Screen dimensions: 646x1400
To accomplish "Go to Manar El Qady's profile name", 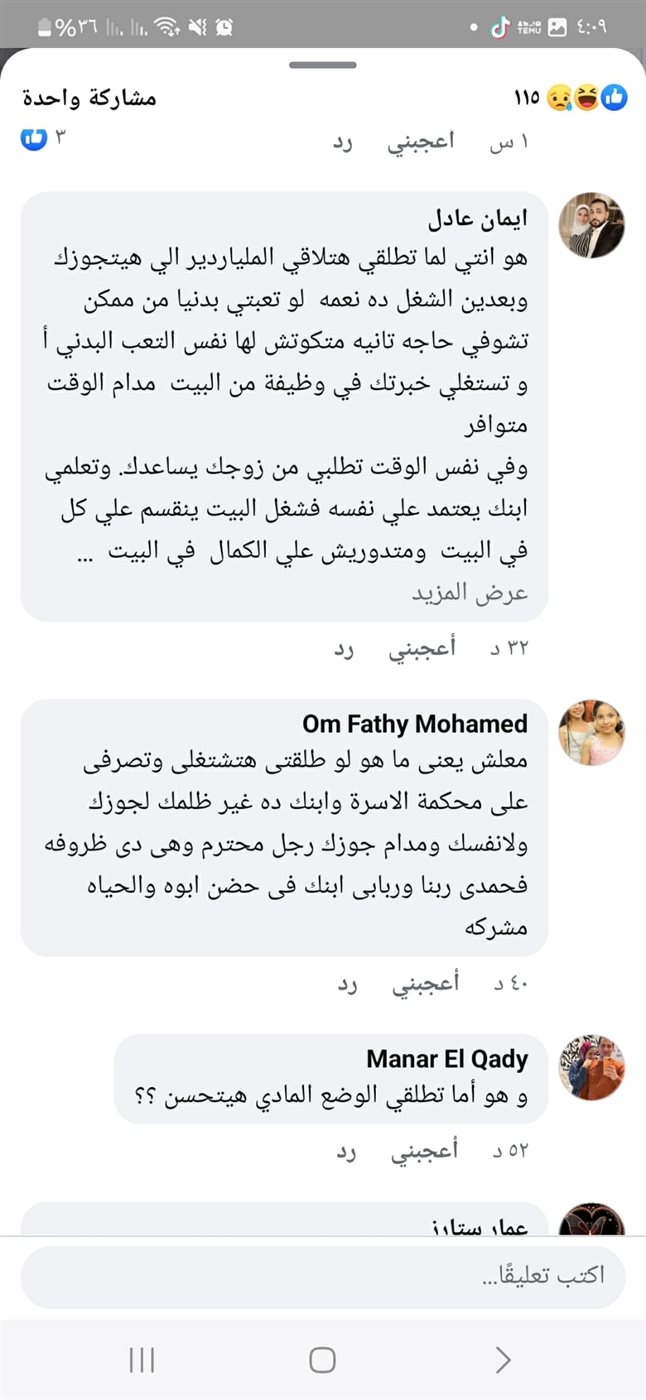I will click(x=447, y=1058).
